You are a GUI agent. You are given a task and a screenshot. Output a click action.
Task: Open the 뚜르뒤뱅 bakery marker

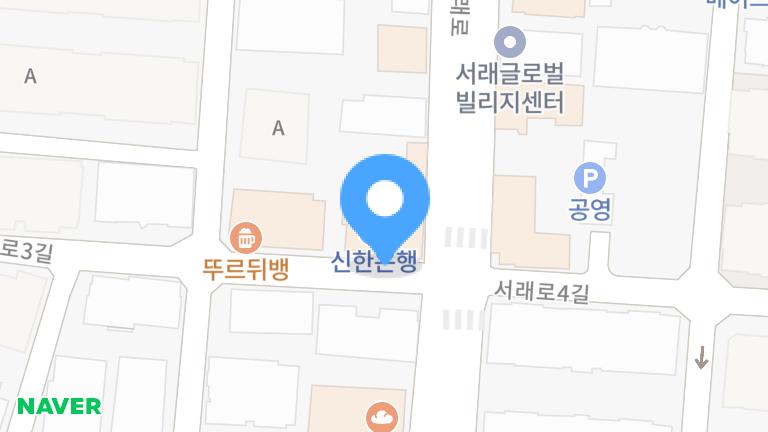tap(245, 238)
